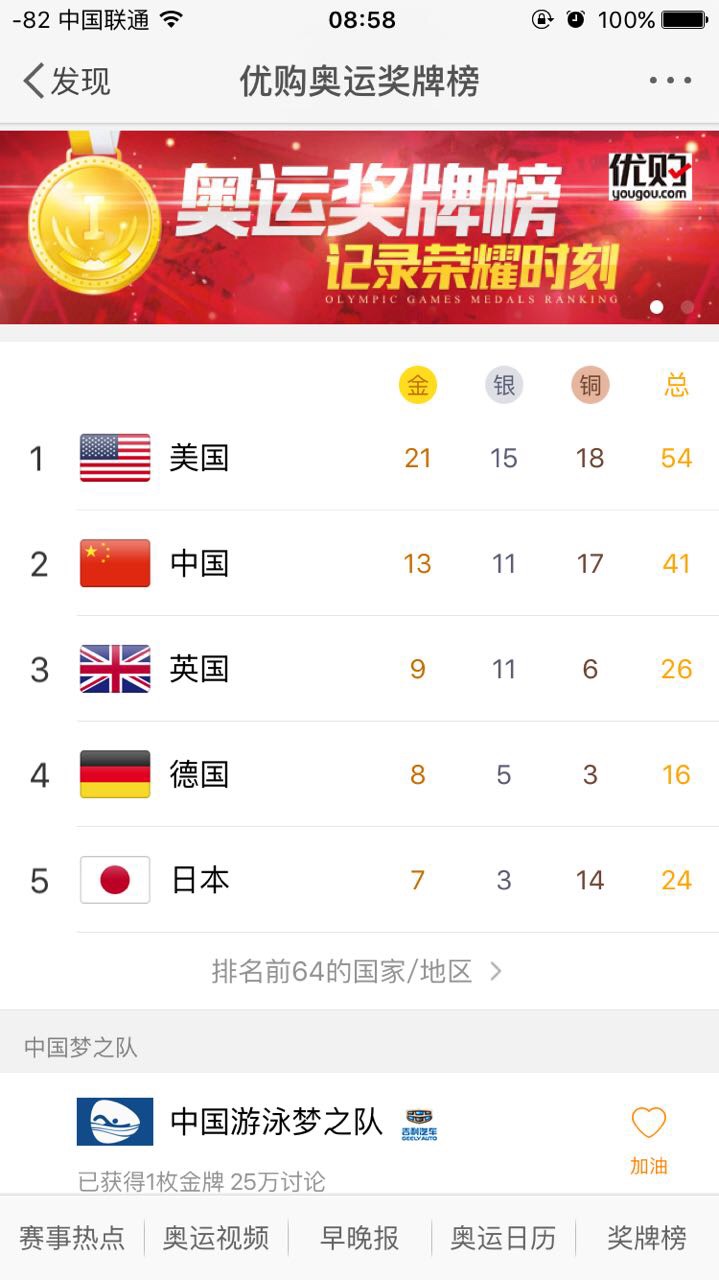Tap 加油 heart for 中国游泳梦之队
This screenshot has height=1280, width=719.
(648, 1140)
